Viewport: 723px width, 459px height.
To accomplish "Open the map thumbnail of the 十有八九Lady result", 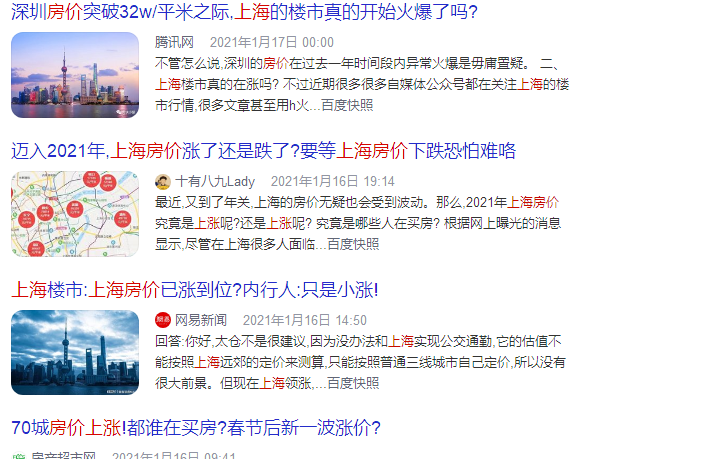I will (x=75, y=213).
